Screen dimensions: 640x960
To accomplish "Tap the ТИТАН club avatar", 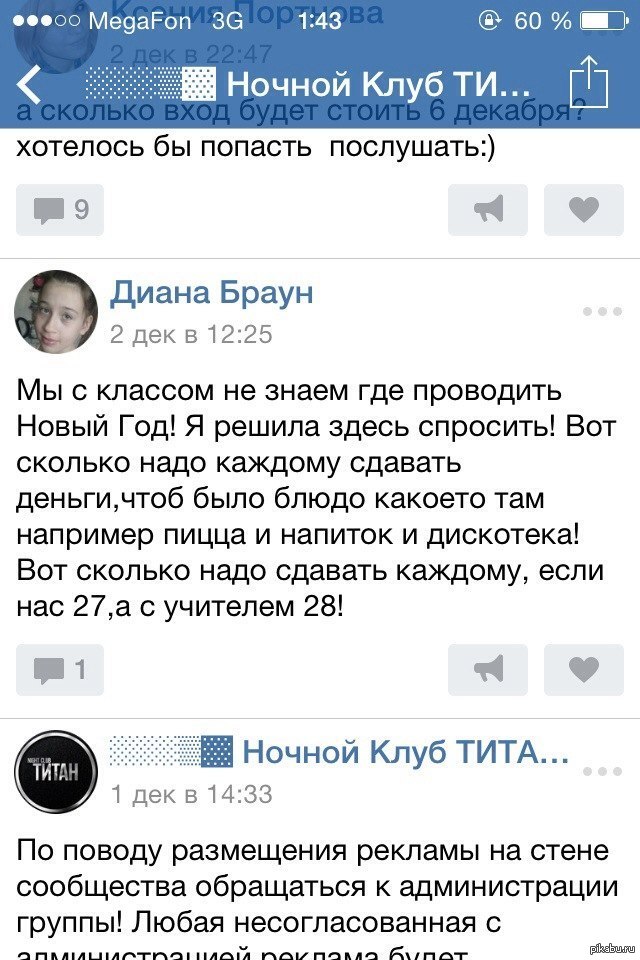I will pyautogui.click(x=55, y=771).
